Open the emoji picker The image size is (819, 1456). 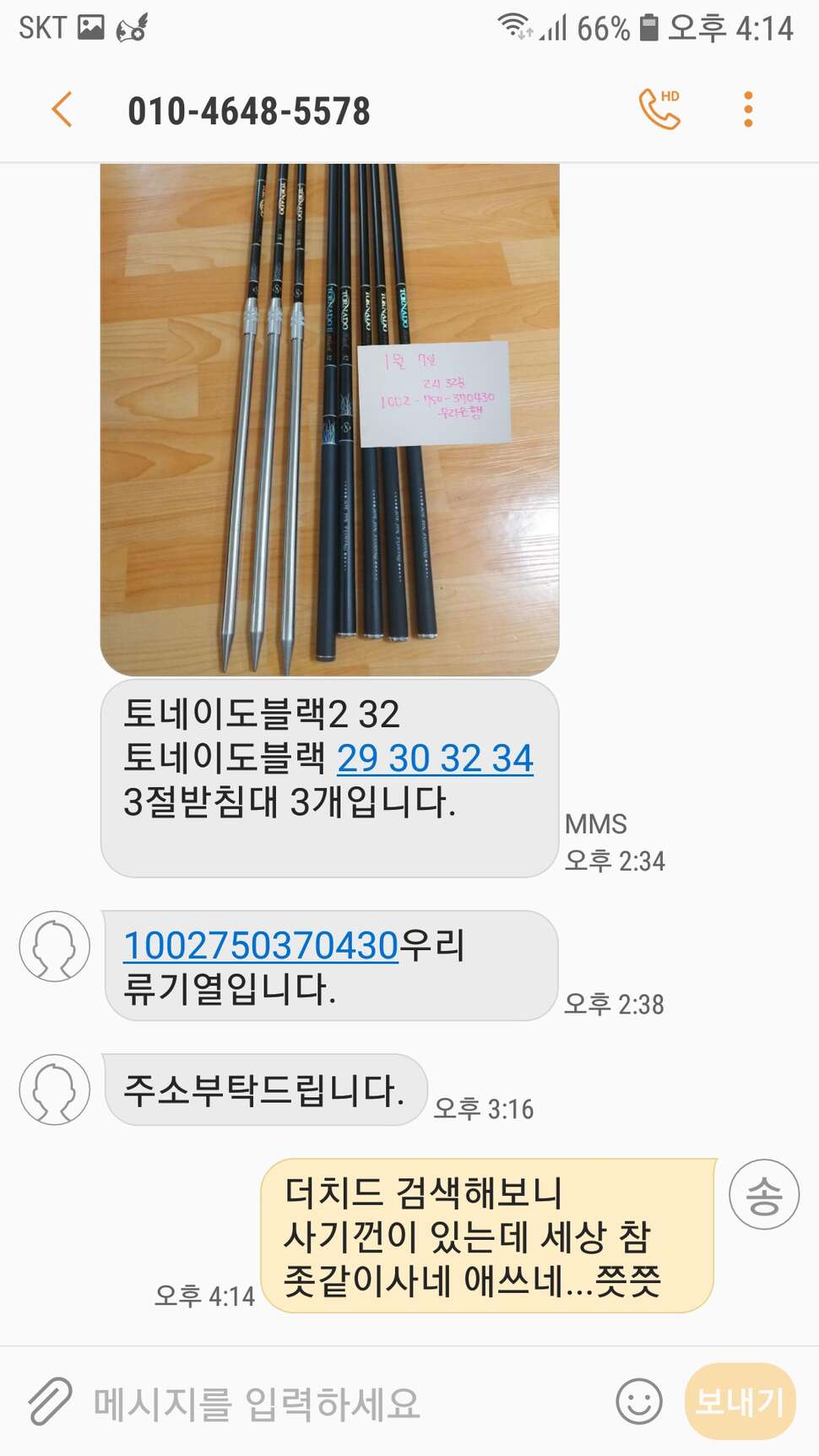pyautogui.click(x=639, y=1402)
